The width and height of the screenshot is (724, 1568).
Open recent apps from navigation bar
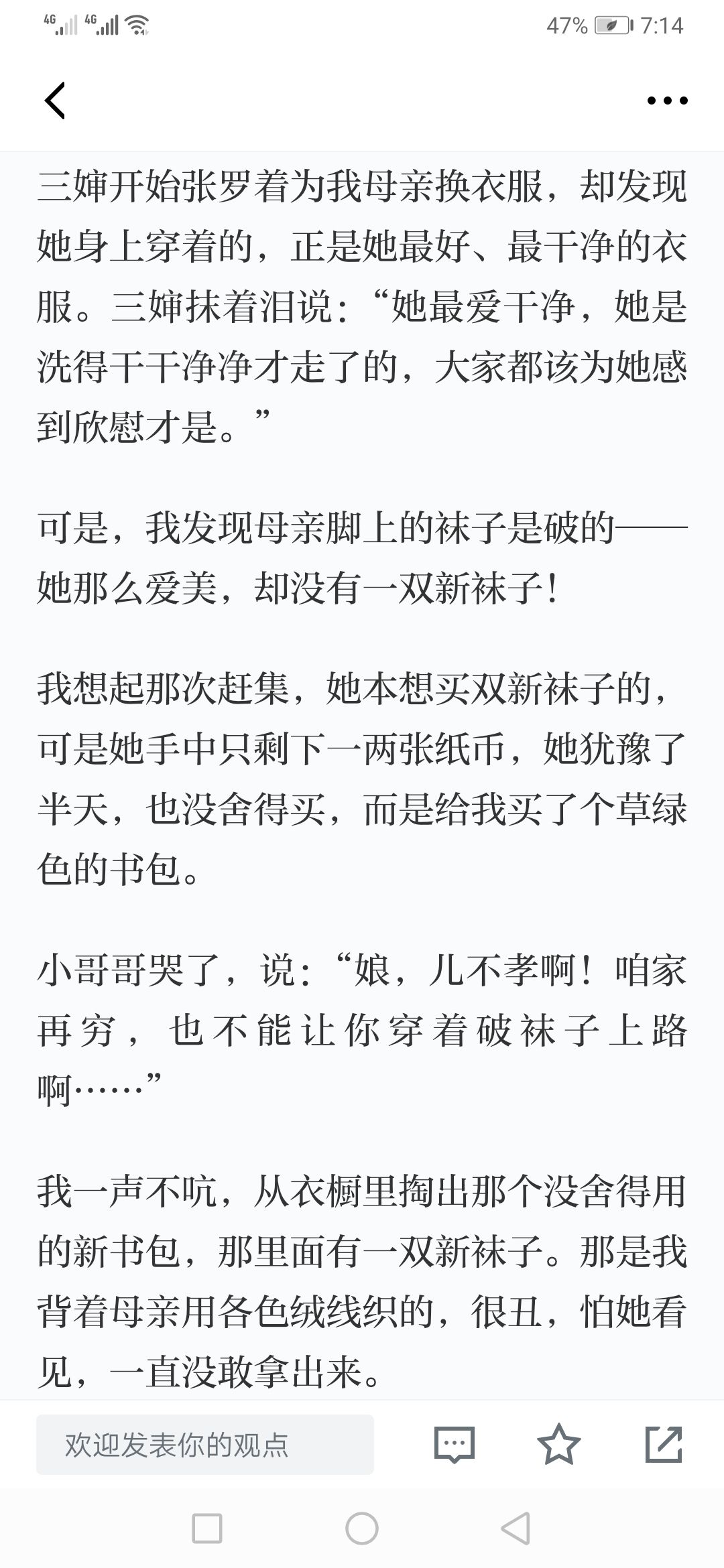point(206,1529)
